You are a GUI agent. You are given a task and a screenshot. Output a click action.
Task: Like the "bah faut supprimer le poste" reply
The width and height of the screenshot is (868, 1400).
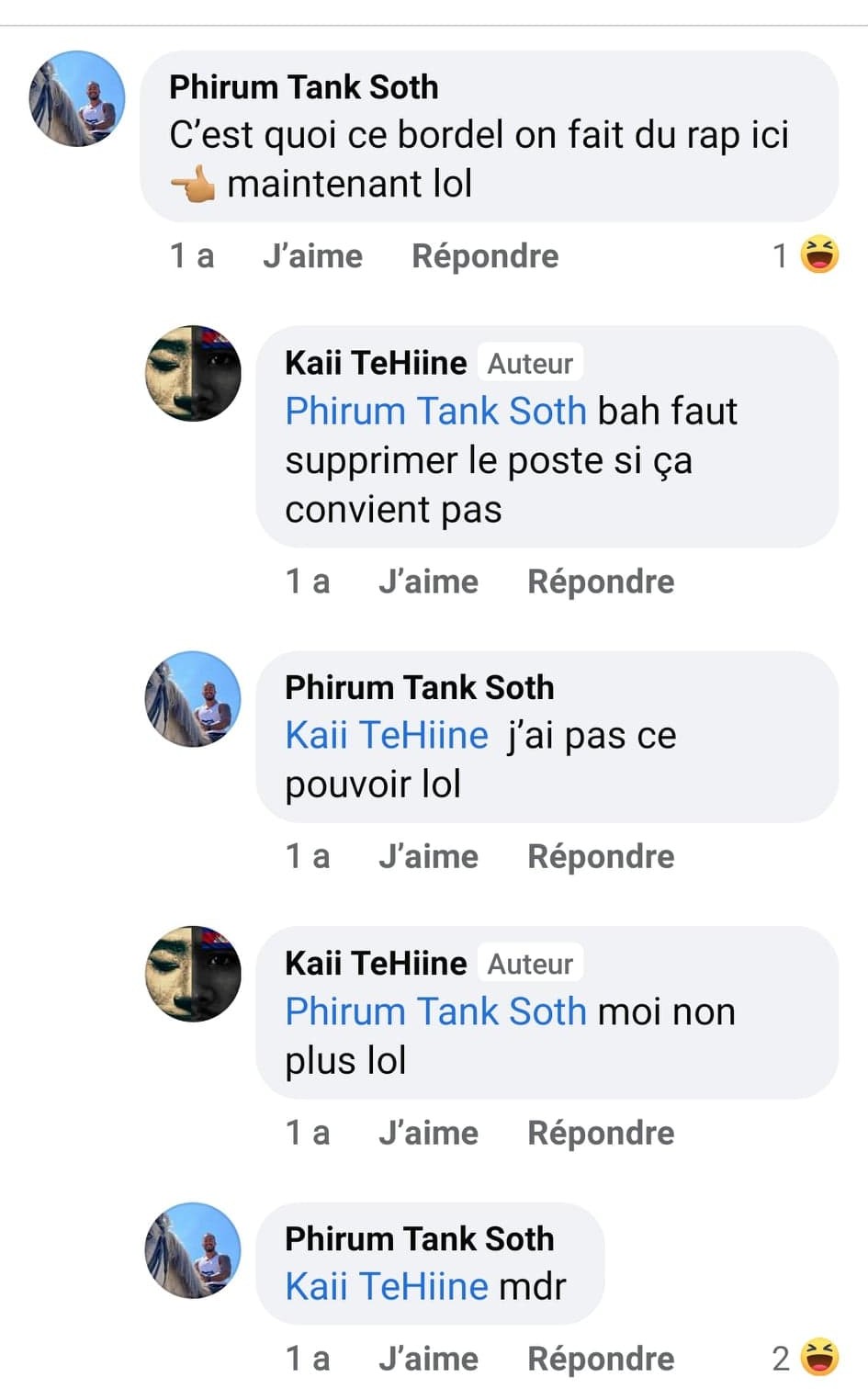tap(428, 581)
